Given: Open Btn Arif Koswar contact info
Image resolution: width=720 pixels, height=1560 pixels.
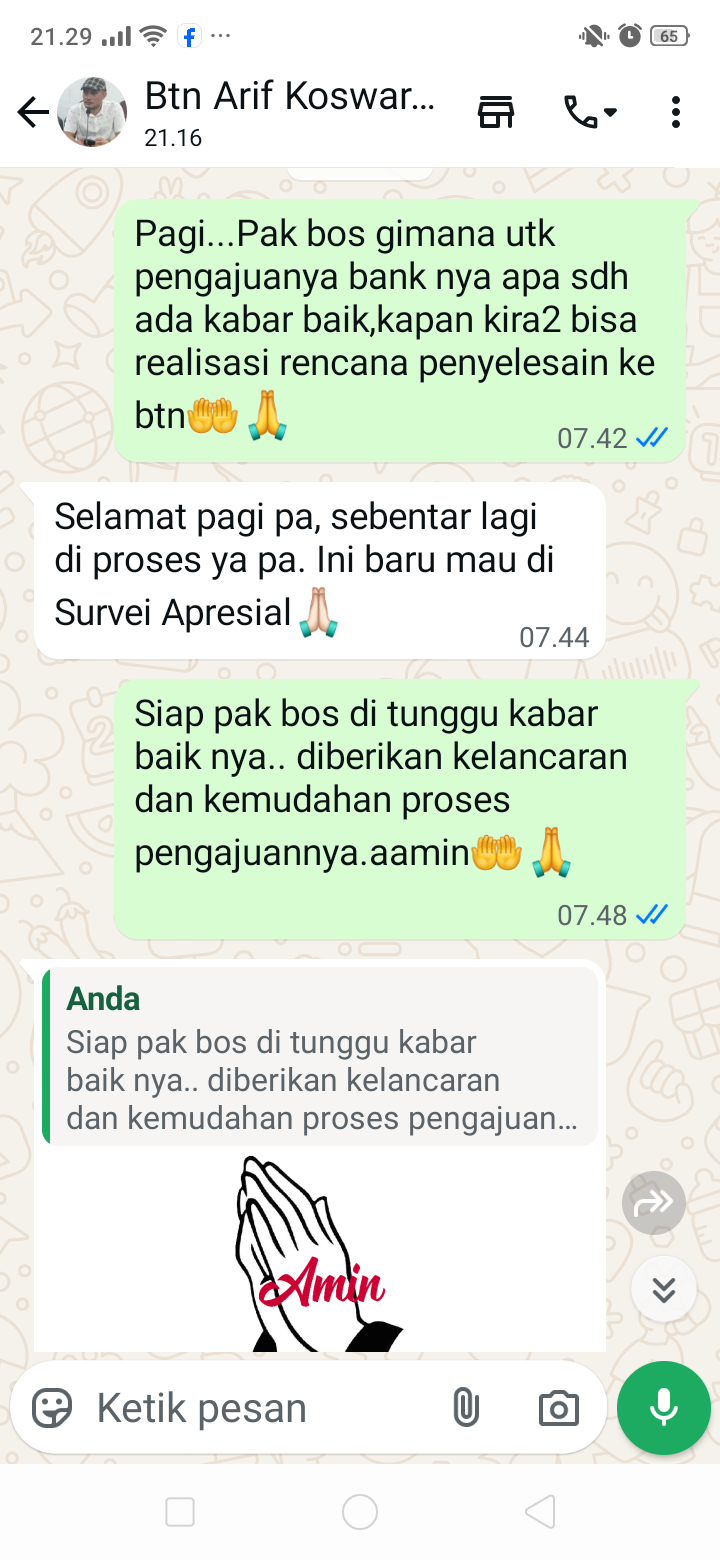Looking at the screenshot, I should click(x=290, y=112).
